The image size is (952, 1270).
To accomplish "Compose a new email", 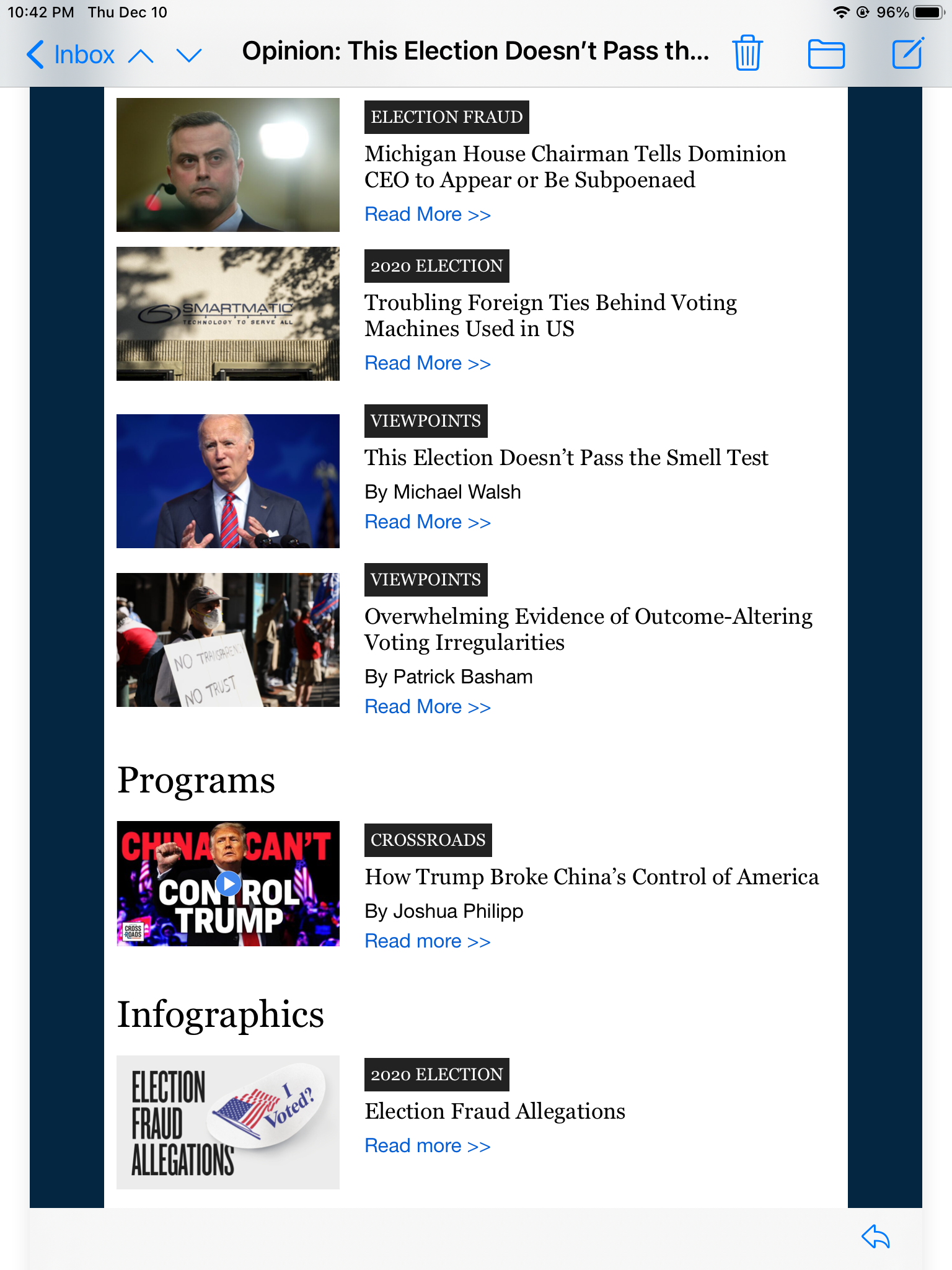I will (908, 53).
